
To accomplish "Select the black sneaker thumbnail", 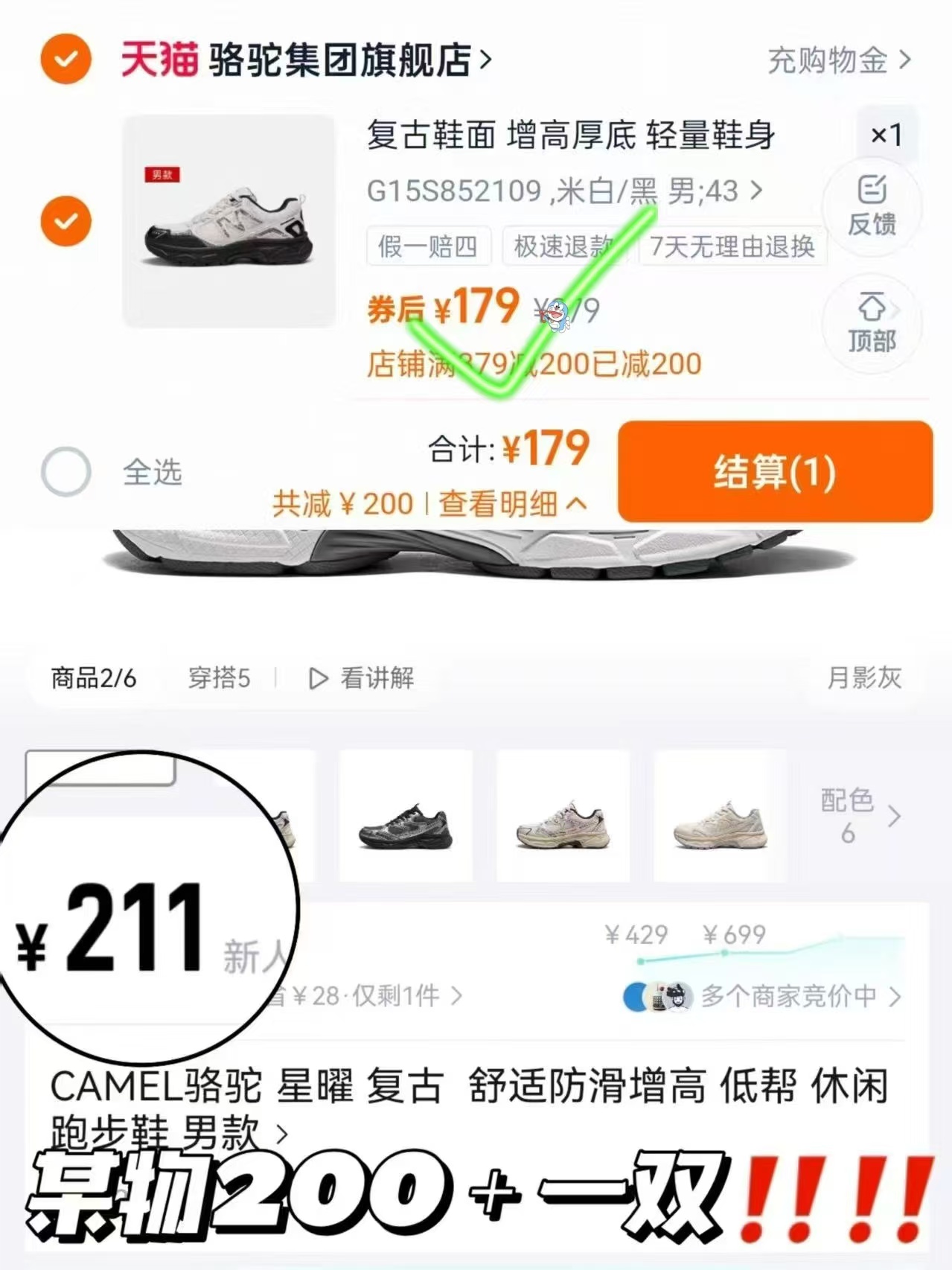I will pyautogui.click(x=404, y=815).
